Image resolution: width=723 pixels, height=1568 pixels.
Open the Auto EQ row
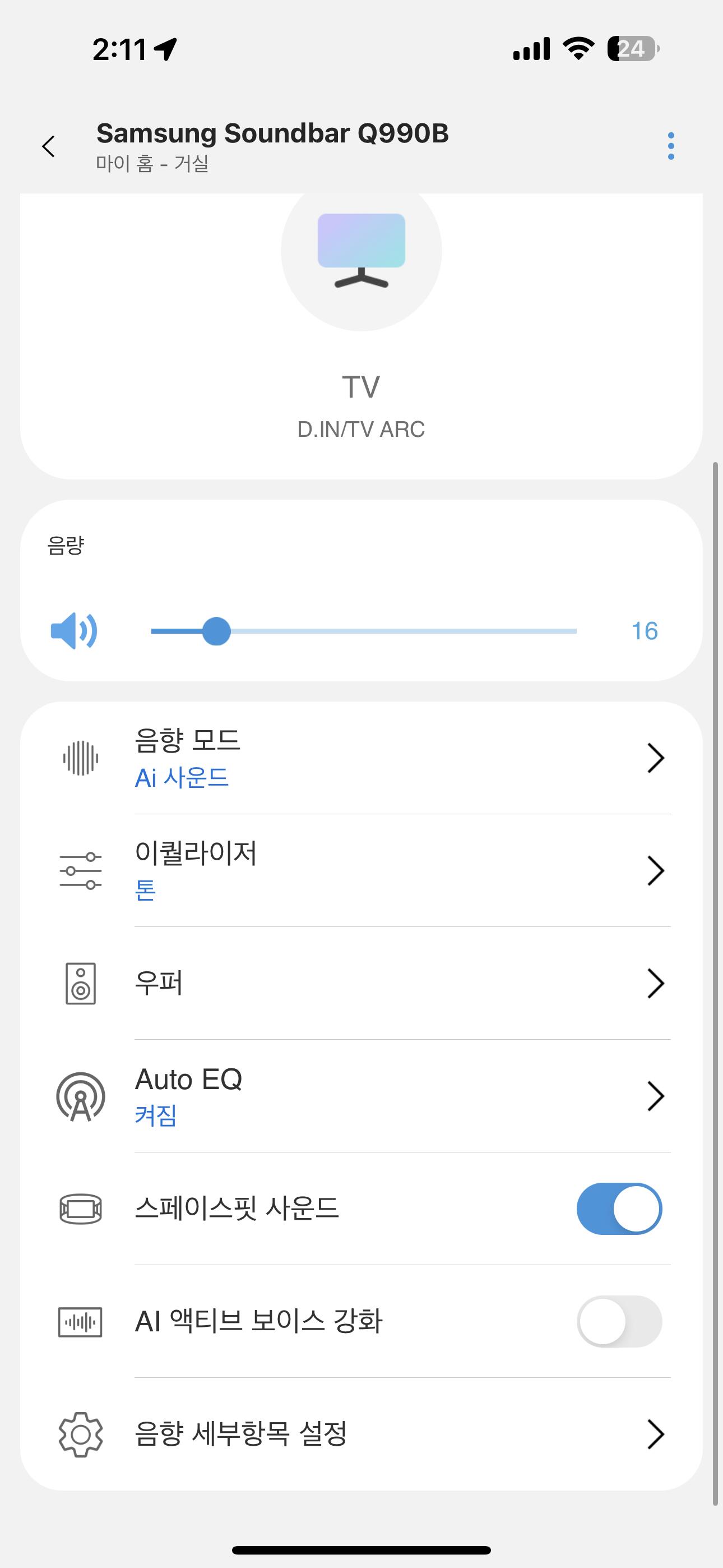click(402, 1096)
